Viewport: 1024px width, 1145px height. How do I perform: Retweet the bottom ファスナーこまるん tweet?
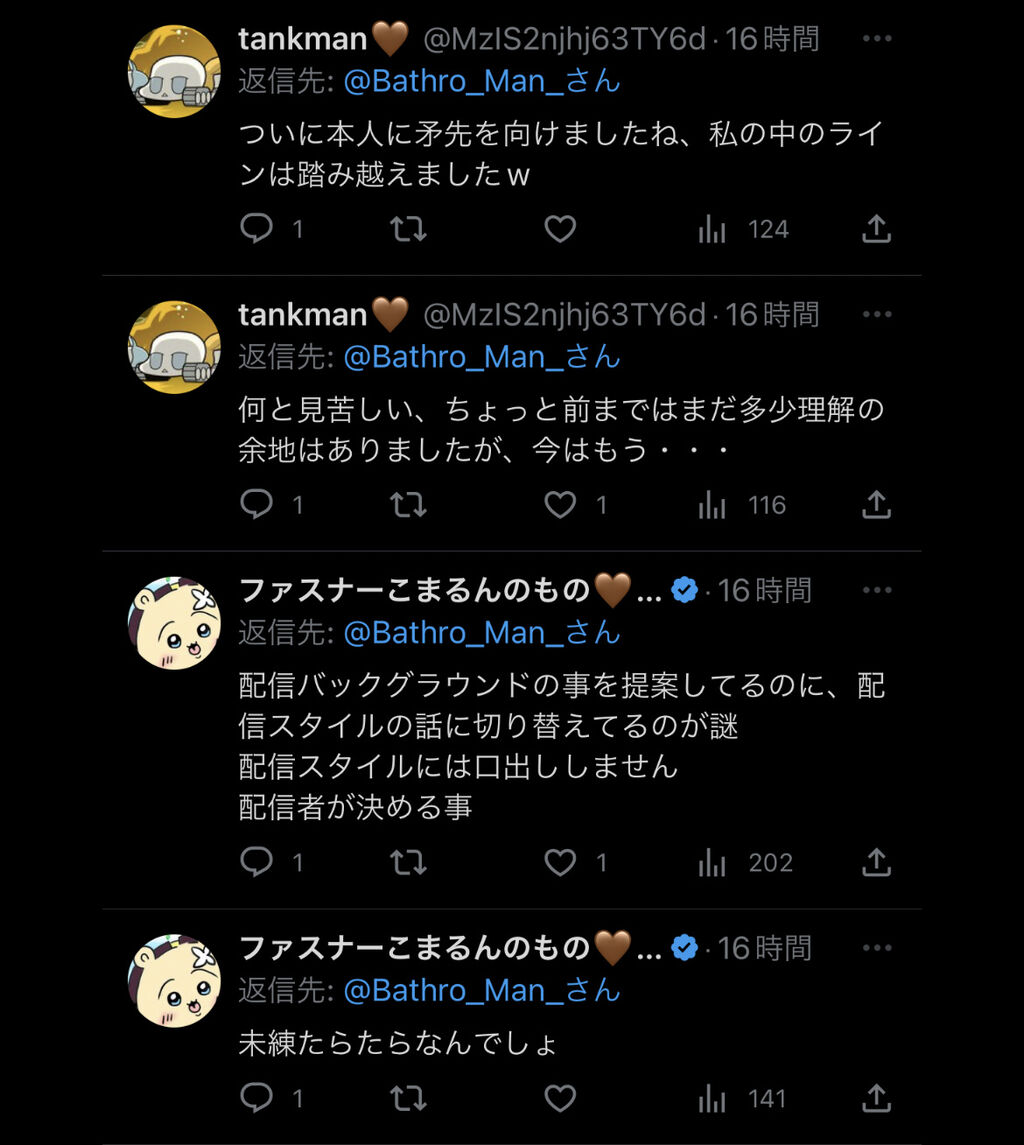tap(407, 1098)
